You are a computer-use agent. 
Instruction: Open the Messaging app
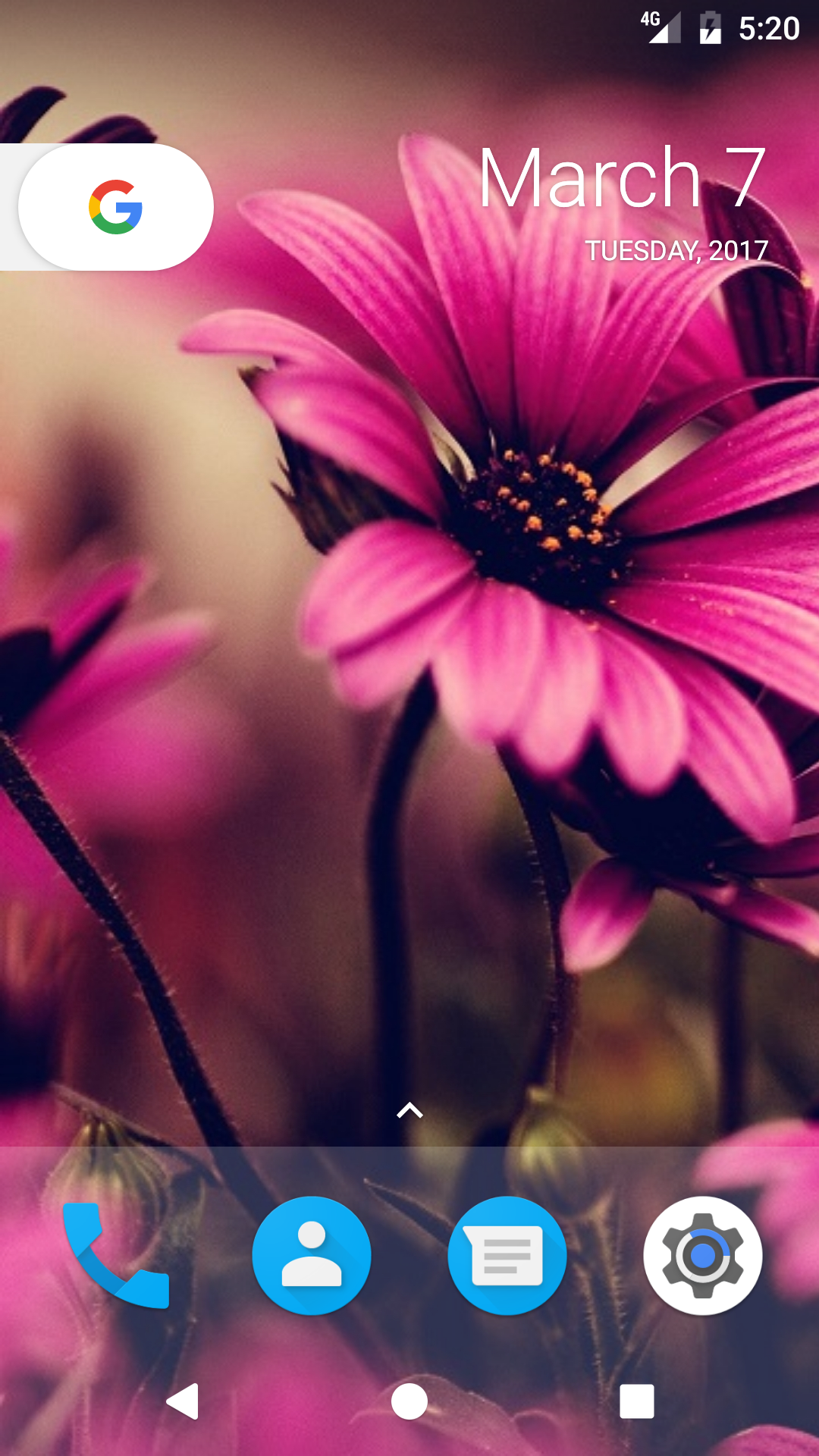tap(507, 1255)
